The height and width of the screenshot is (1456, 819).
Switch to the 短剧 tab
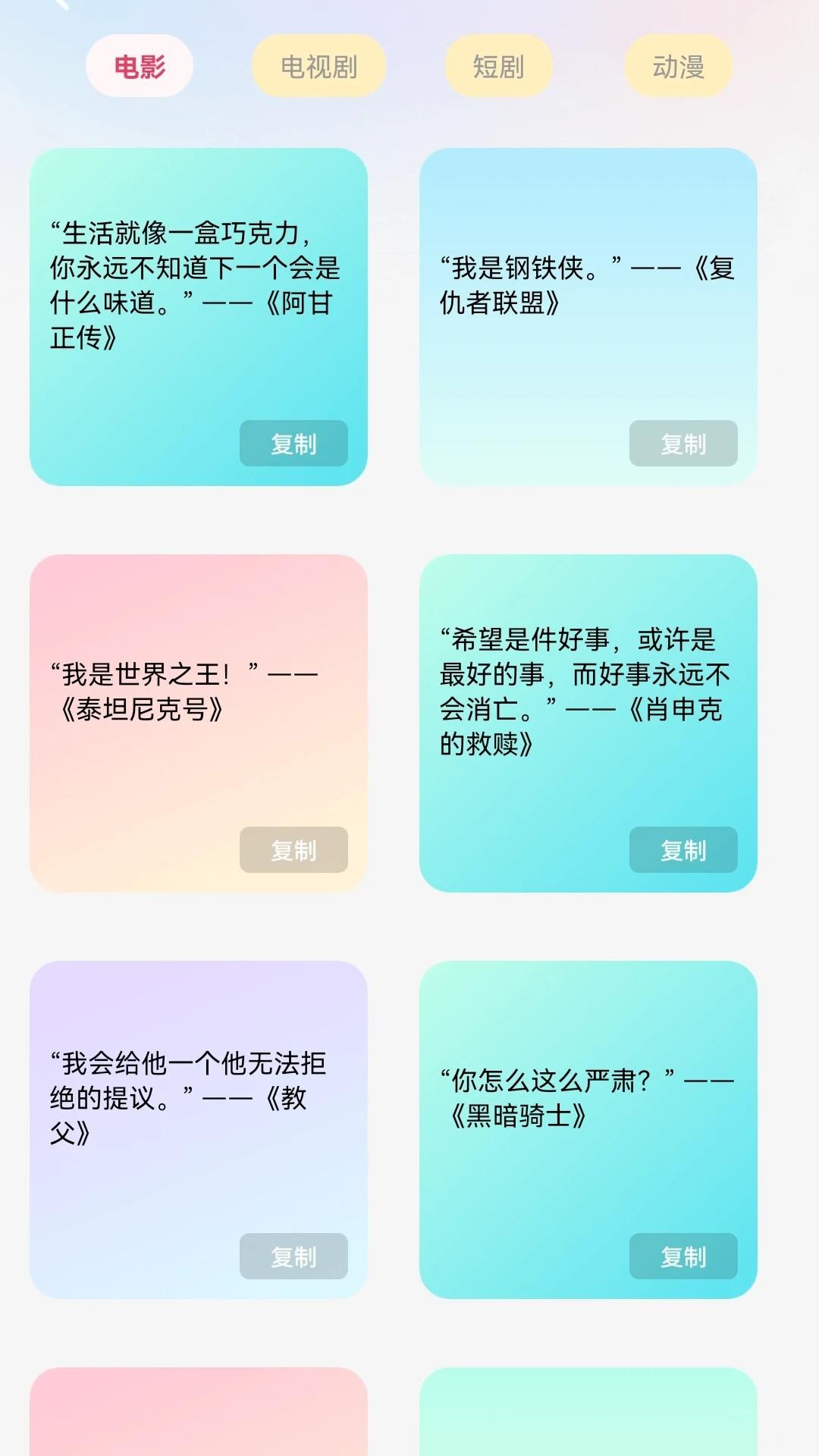coord(498,66)
